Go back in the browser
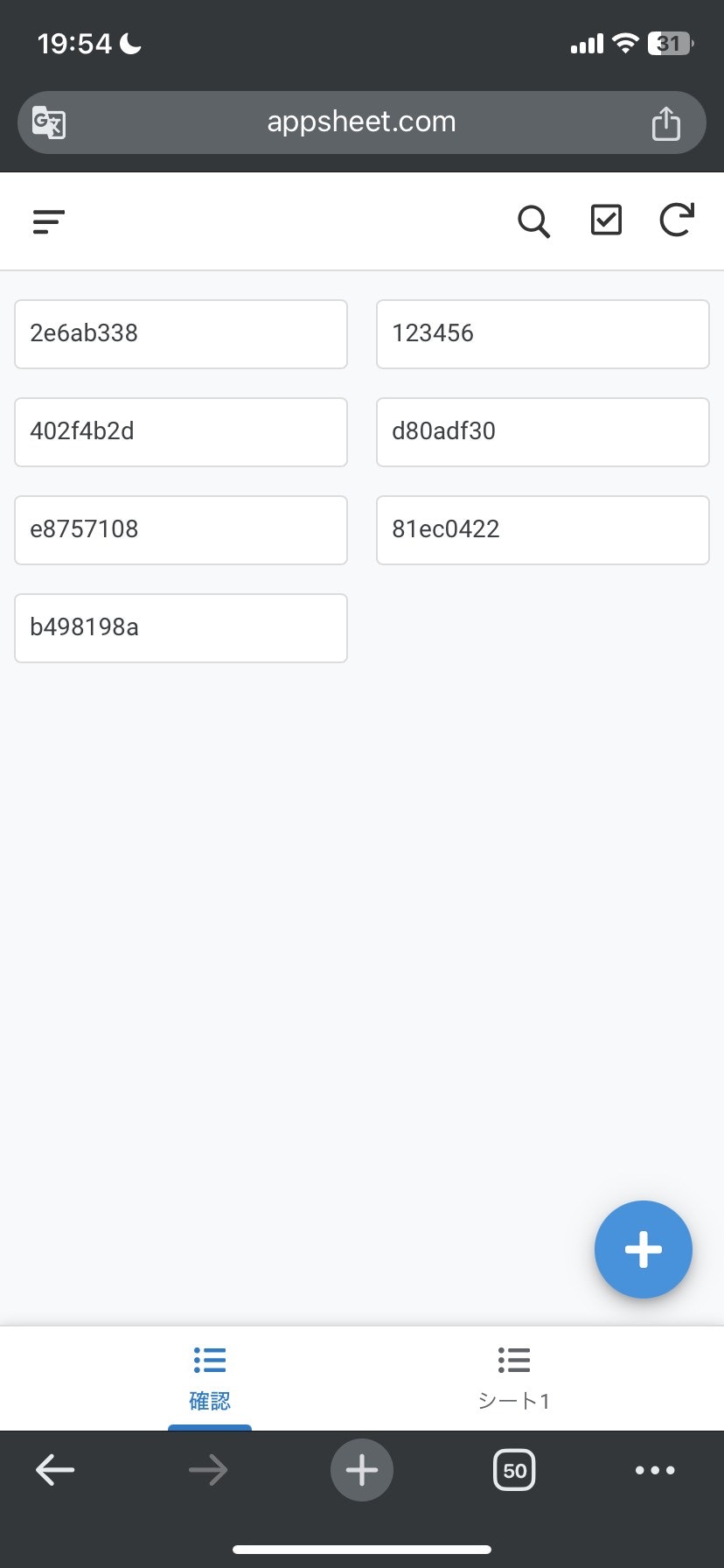The image size is (724, 1568). 55,1470
